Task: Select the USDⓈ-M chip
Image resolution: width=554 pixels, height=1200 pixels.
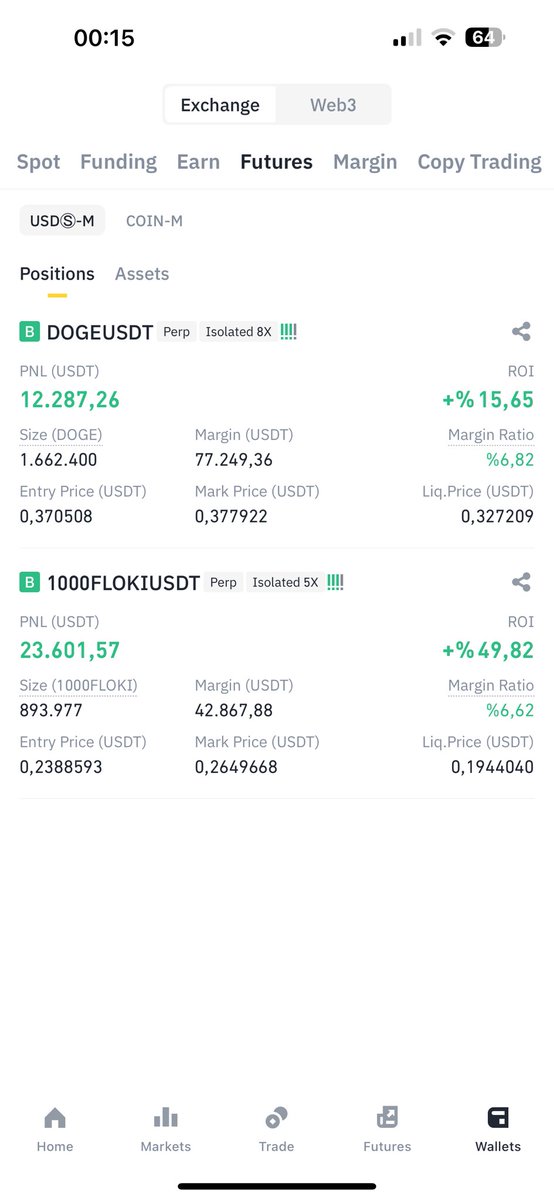Action: coord(62,221)
